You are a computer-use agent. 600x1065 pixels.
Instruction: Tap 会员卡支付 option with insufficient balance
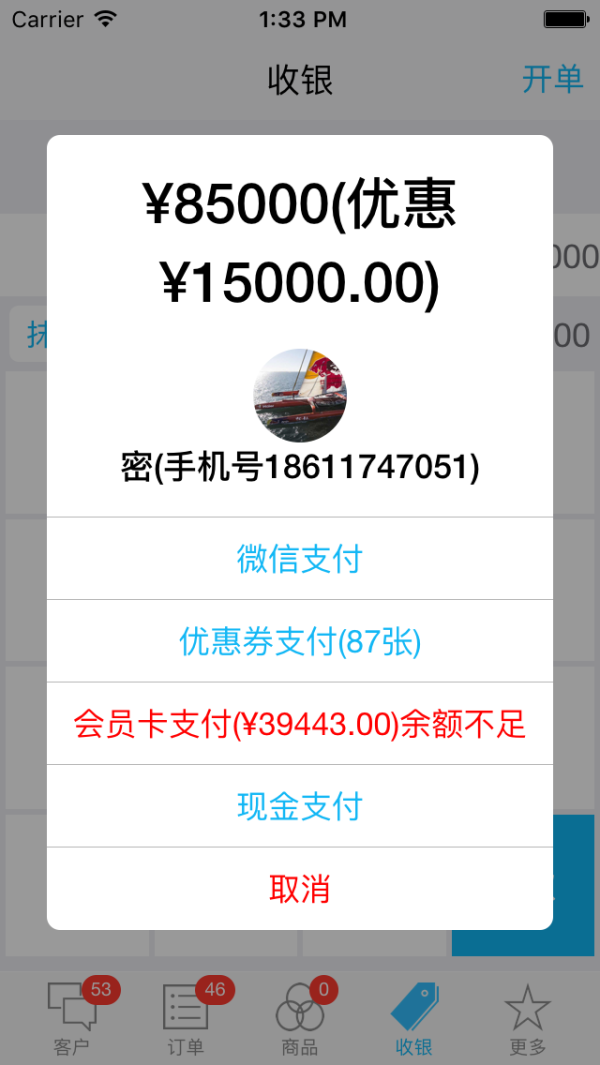pyautogui.click(x=299, y=724)
